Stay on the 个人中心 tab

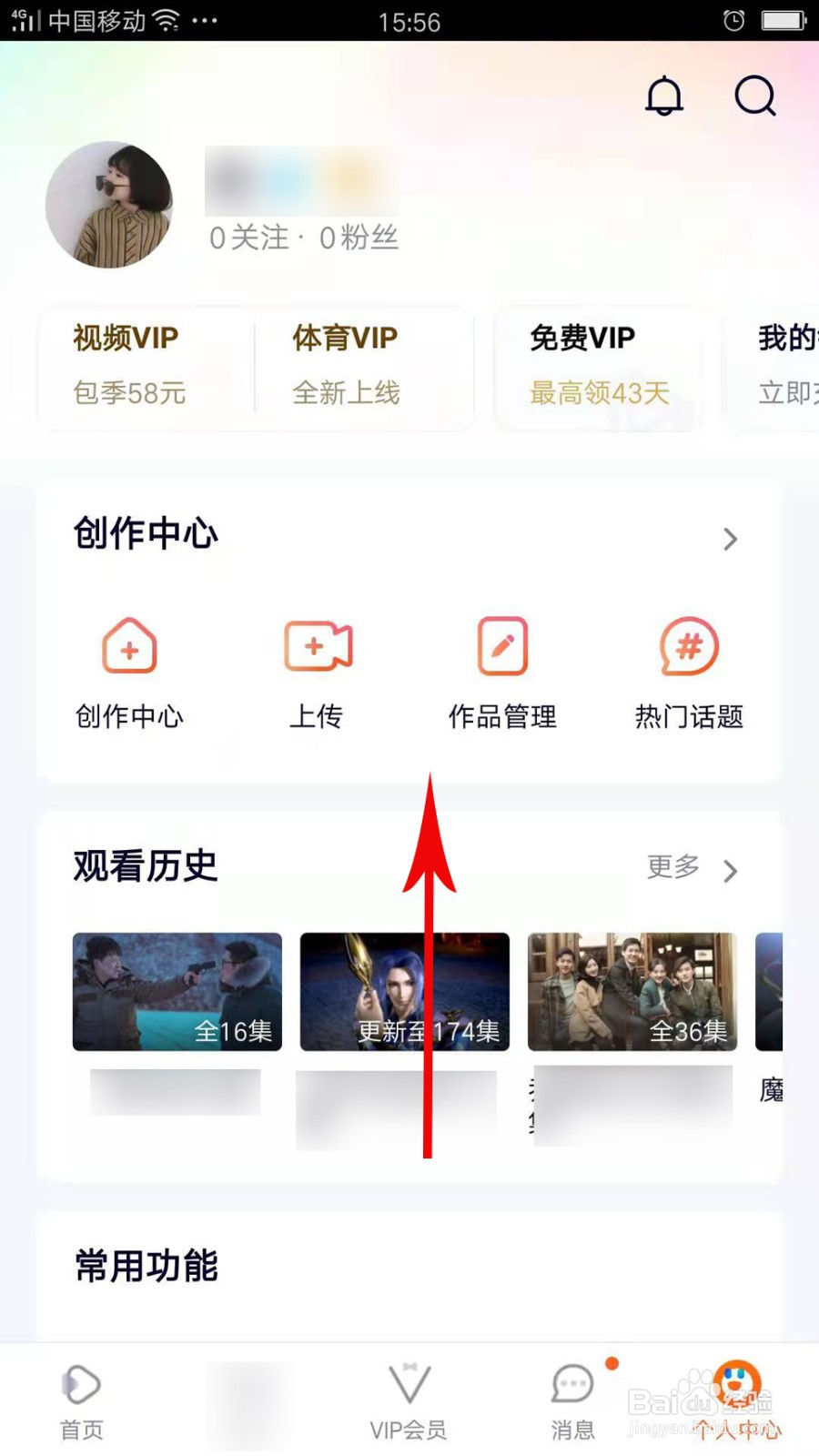point(737,1401)
